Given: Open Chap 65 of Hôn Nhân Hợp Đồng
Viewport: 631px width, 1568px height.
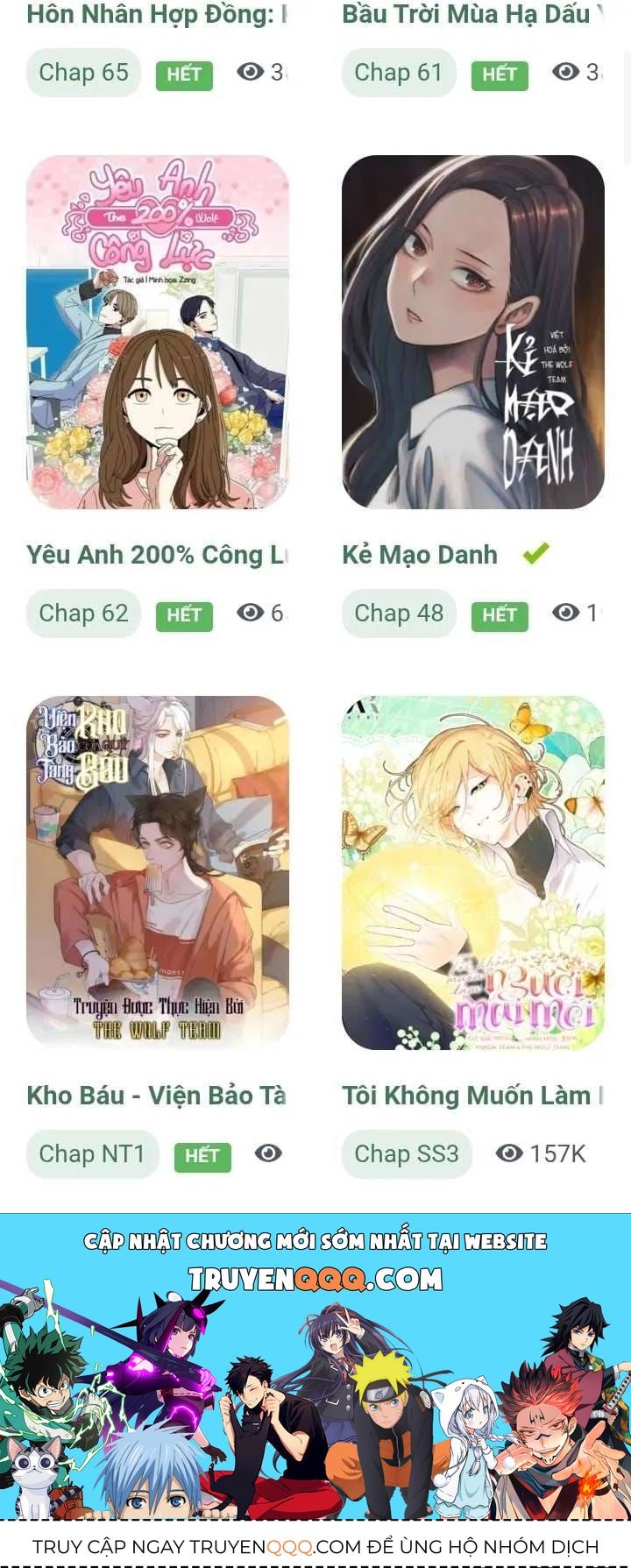Looking at the screenshot, I should tap(83, 74).
